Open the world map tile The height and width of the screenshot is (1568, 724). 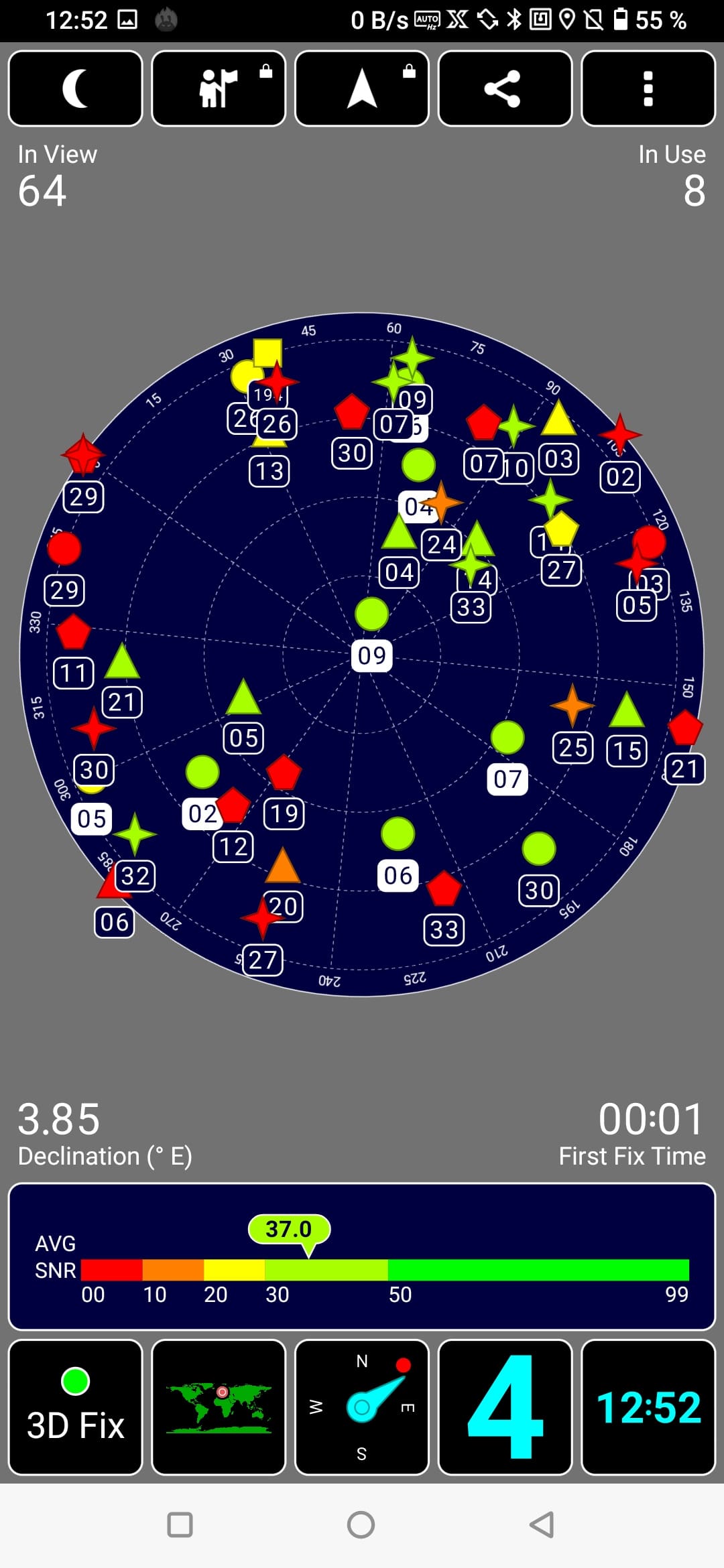point(219,1407)
